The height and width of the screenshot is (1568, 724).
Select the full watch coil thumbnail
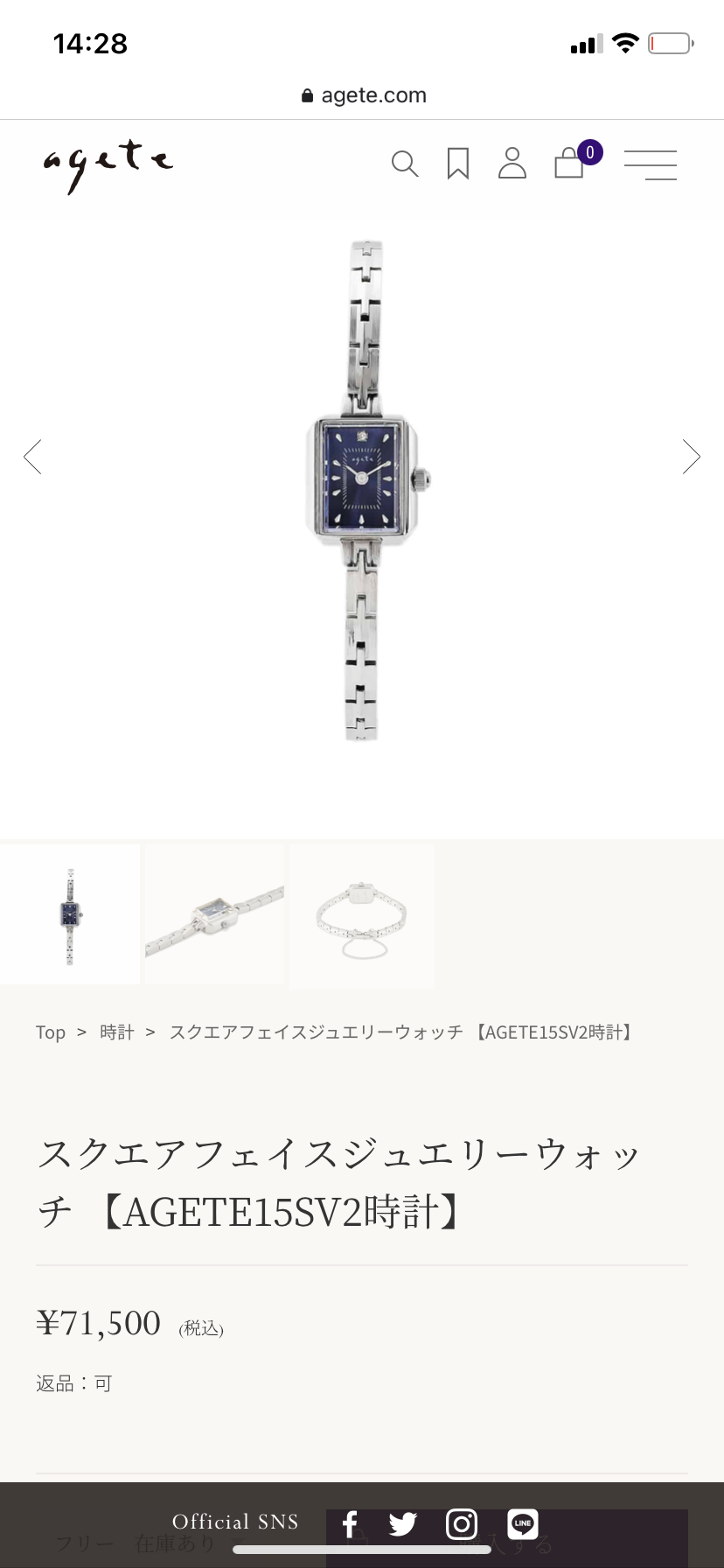361,916
